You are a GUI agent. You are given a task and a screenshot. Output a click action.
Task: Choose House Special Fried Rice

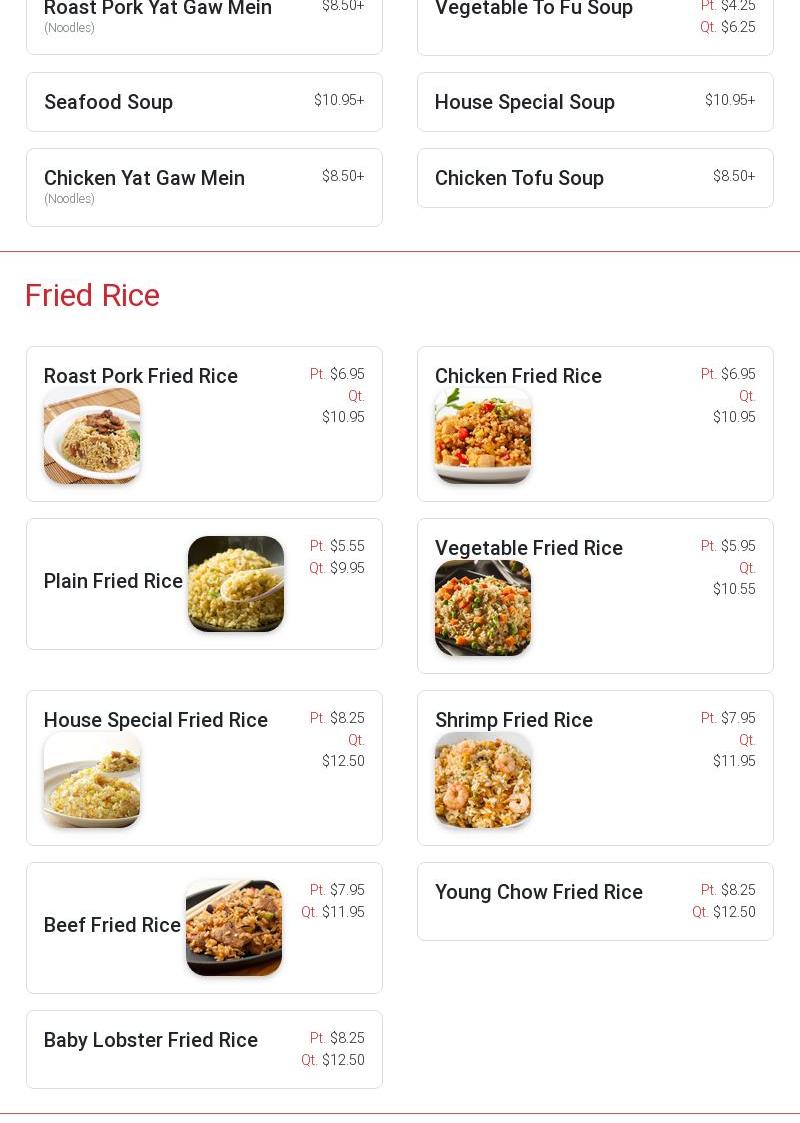pyautogui.click(x=204, y=768)
